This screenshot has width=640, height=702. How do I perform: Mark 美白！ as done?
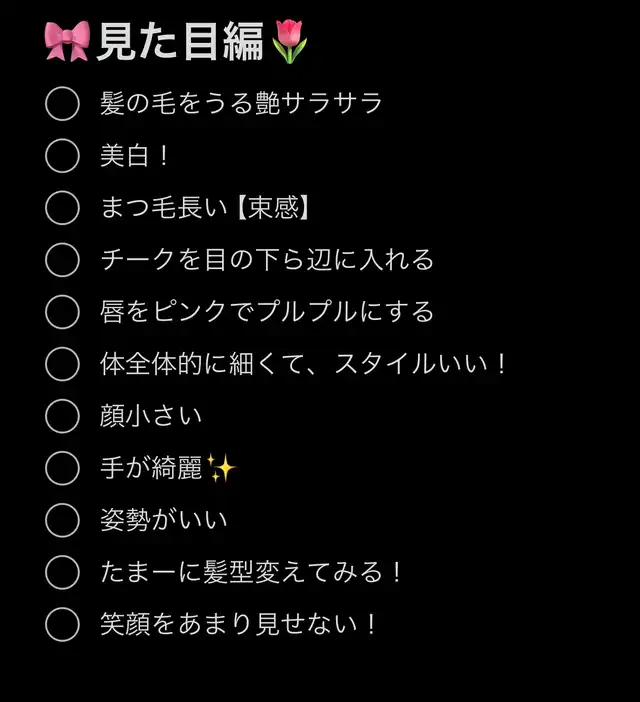point(62,155)
